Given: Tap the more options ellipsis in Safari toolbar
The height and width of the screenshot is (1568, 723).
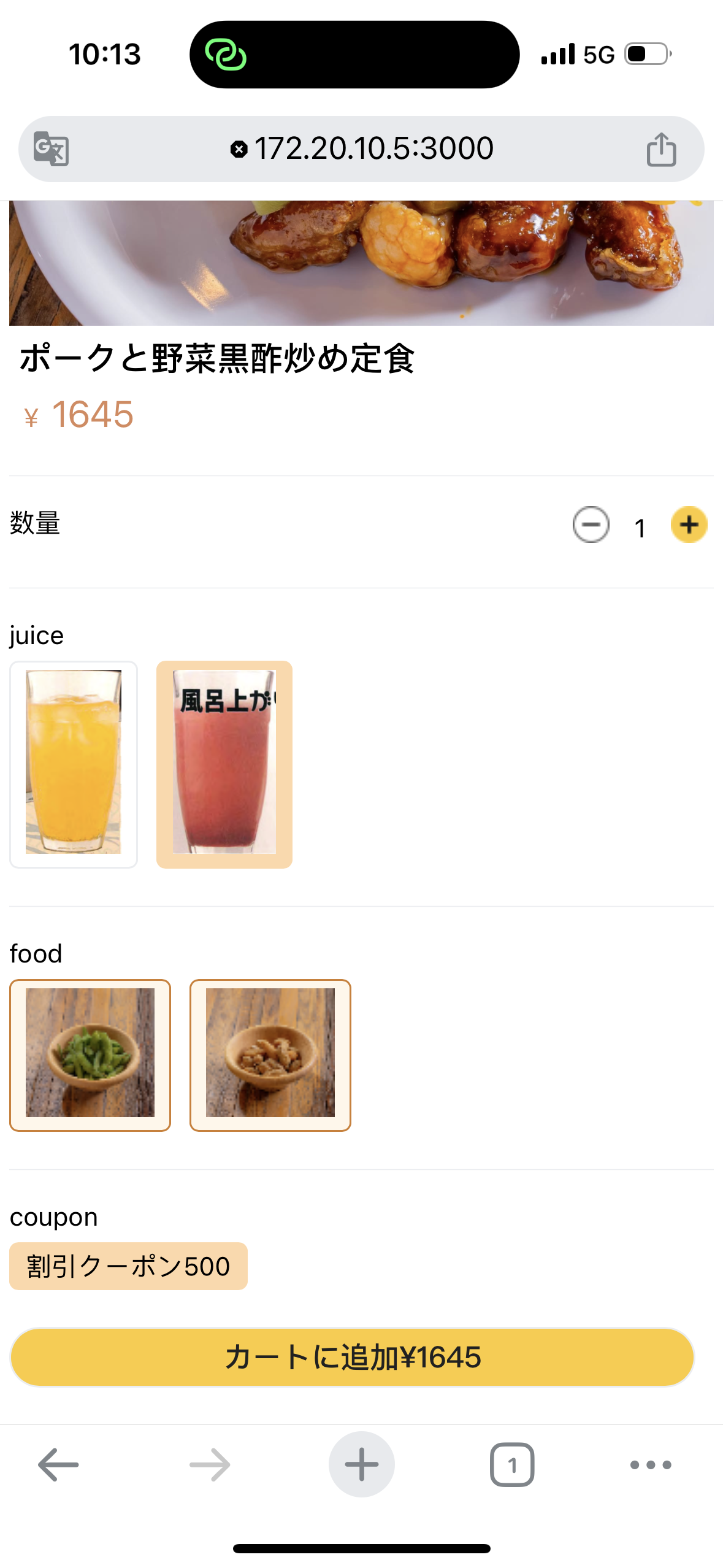Looking at the screenshot, I should [649, 1465].
